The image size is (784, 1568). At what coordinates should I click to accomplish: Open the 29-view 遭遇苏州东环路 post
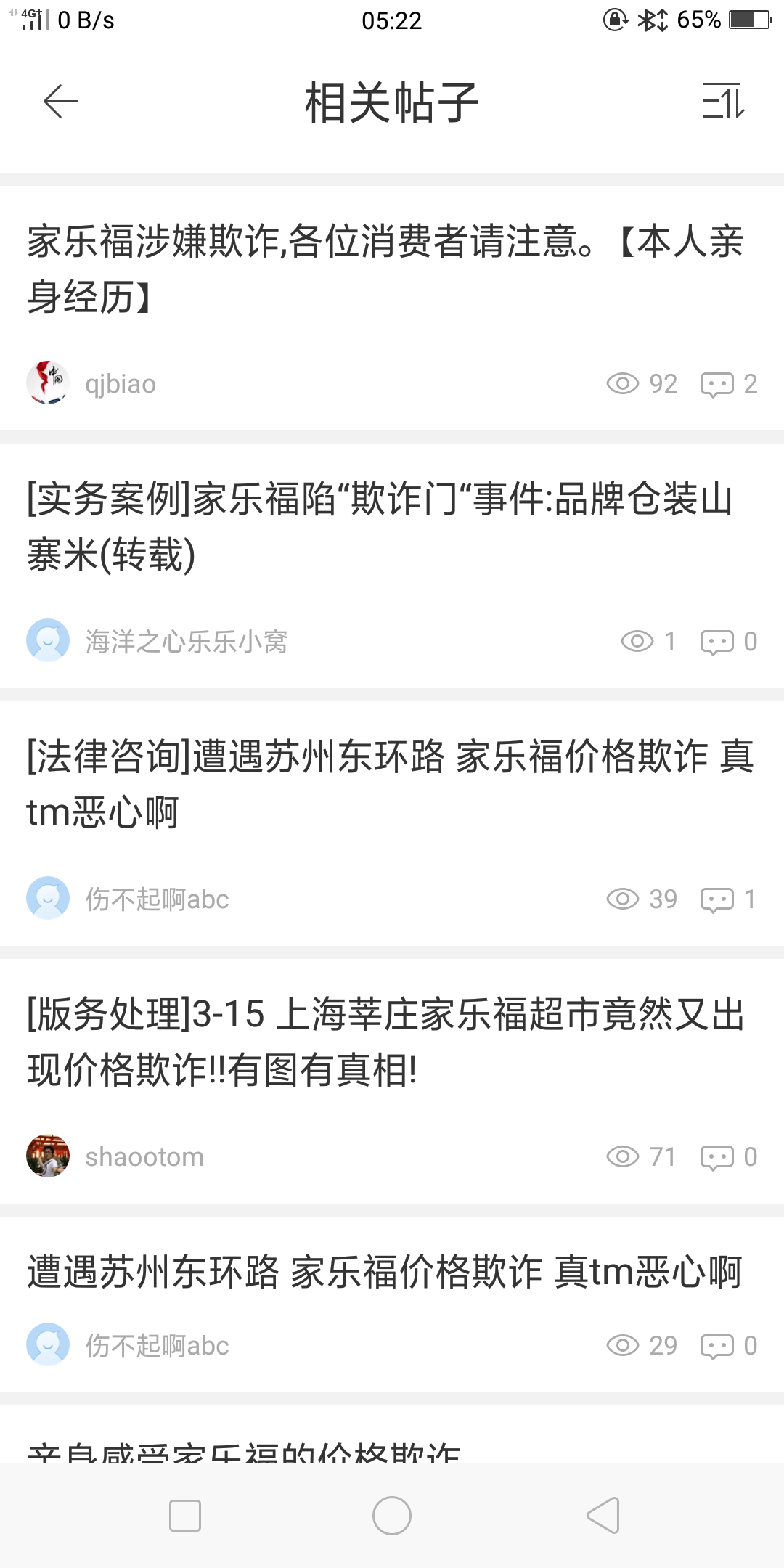pos(385,1272)
